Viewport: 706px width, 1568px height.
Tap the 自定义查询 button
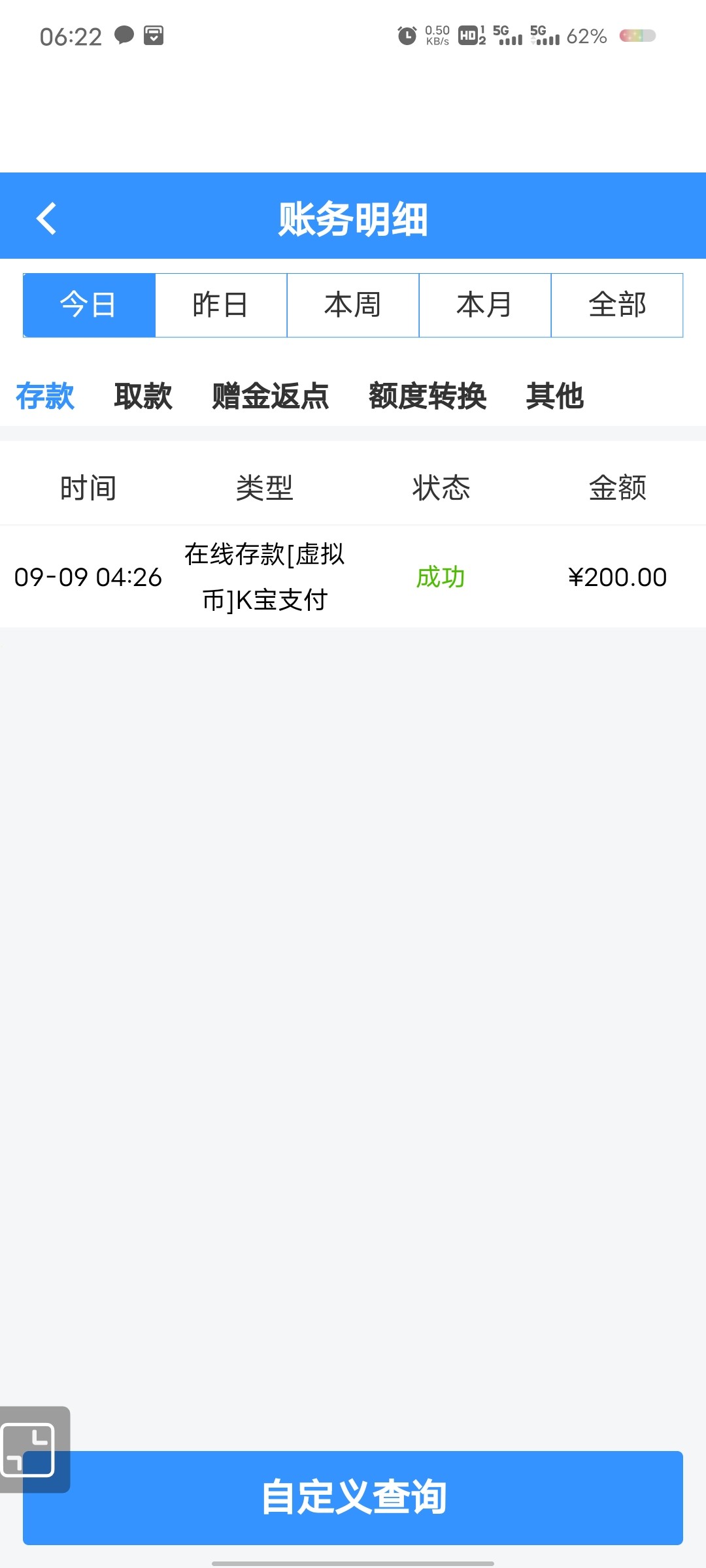click(x=353, y=1497)
